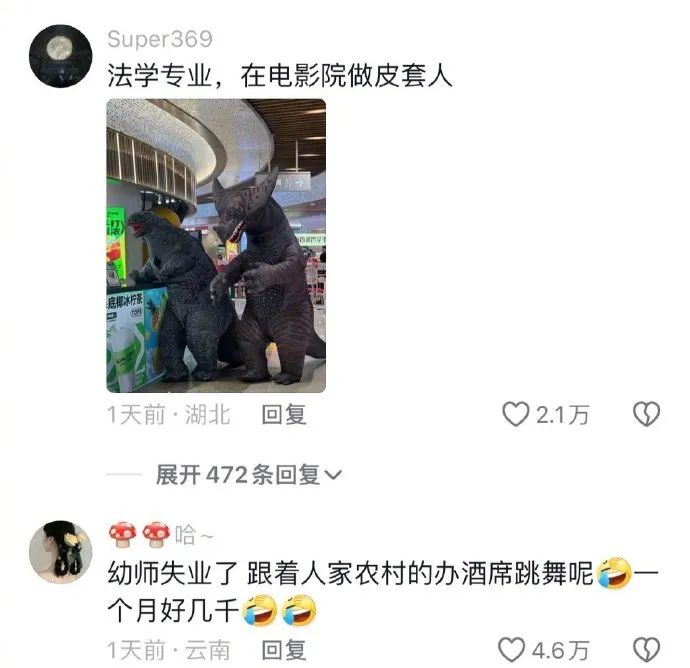Dislike the 幼师失业了 comment
Viewport: 690px width, 668px height.
[648, 650]
